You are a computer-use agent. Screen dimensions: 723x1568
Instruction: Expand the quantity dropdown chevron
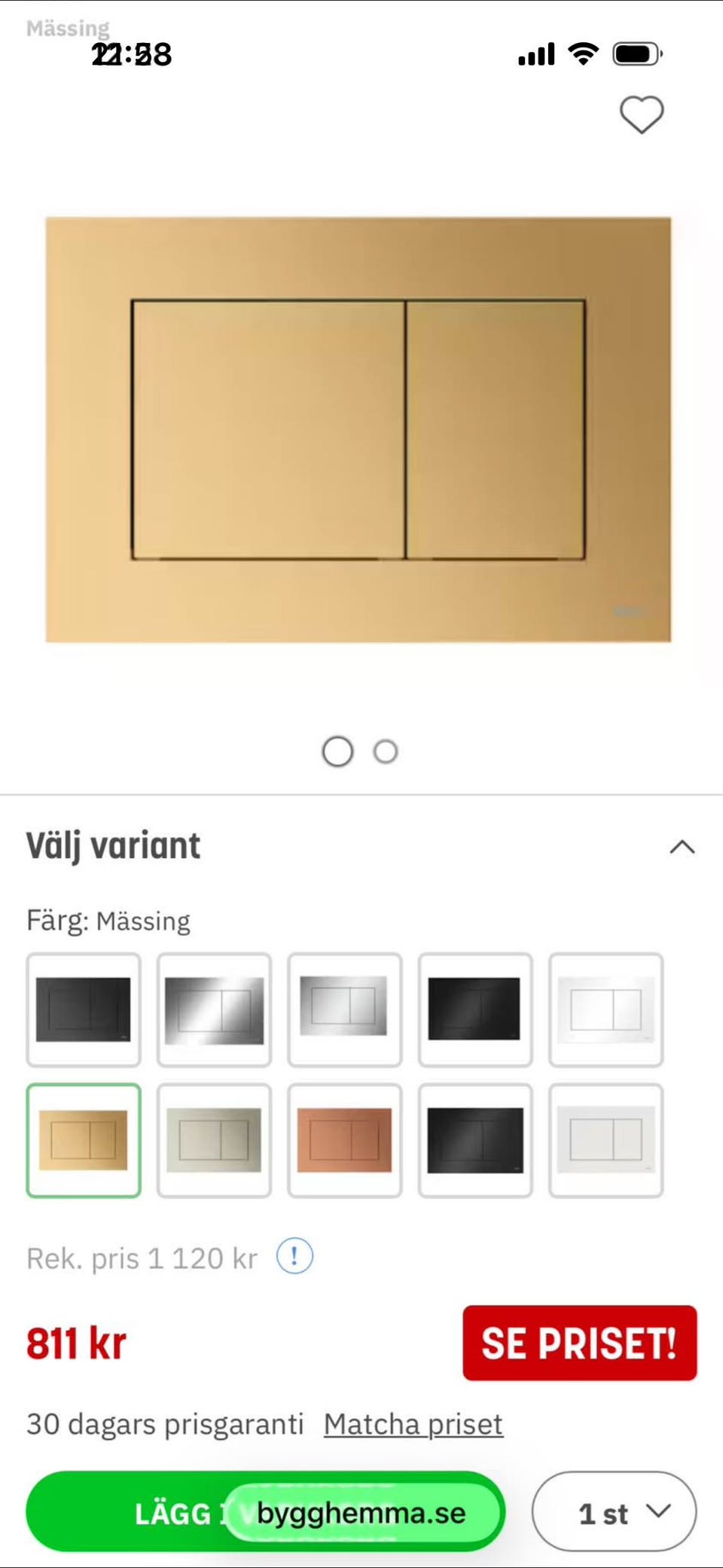click(x=657, y=1512)
